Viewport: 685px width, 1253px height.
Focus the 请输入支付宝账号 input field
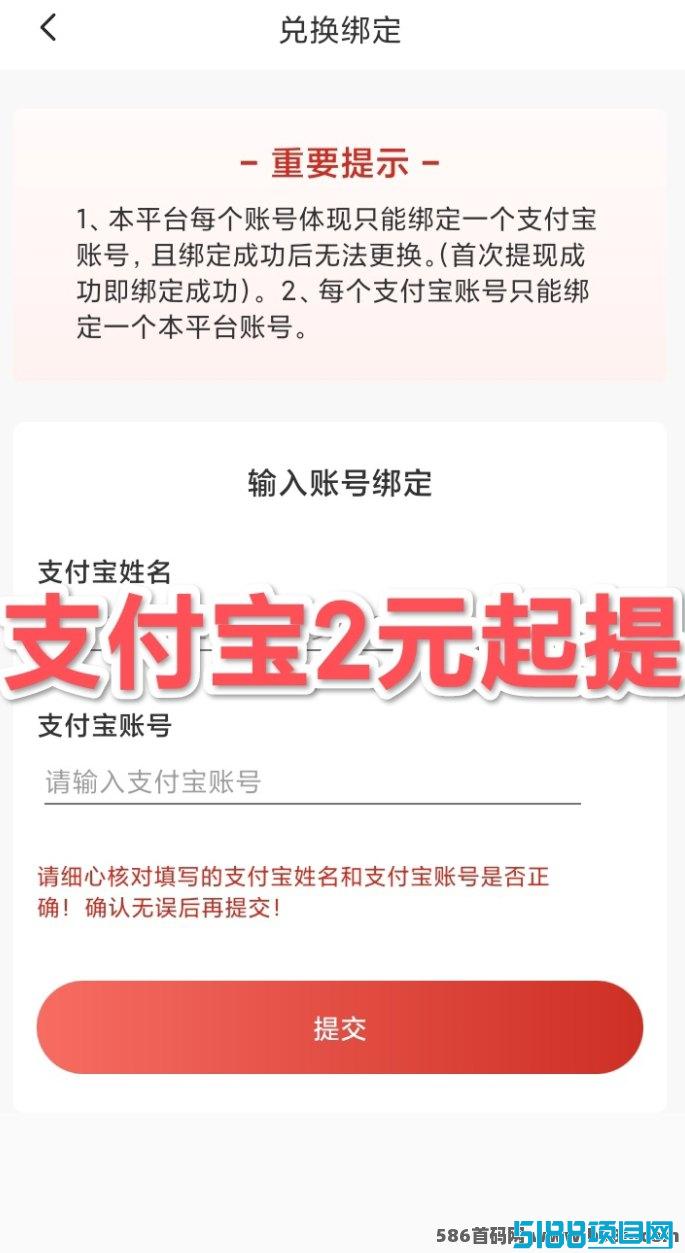[310, 782]
